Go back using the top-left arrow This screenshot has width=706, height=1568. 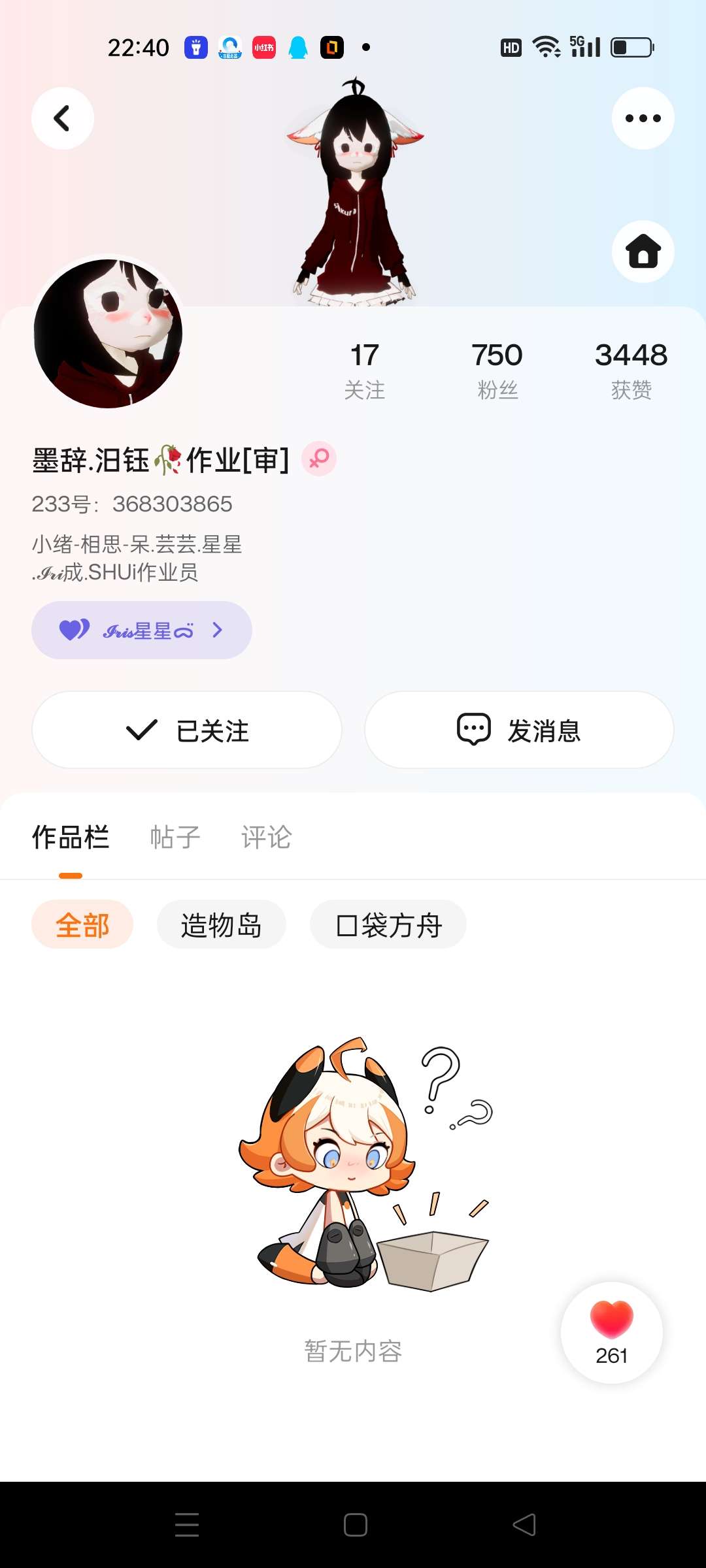click(63, 118)
